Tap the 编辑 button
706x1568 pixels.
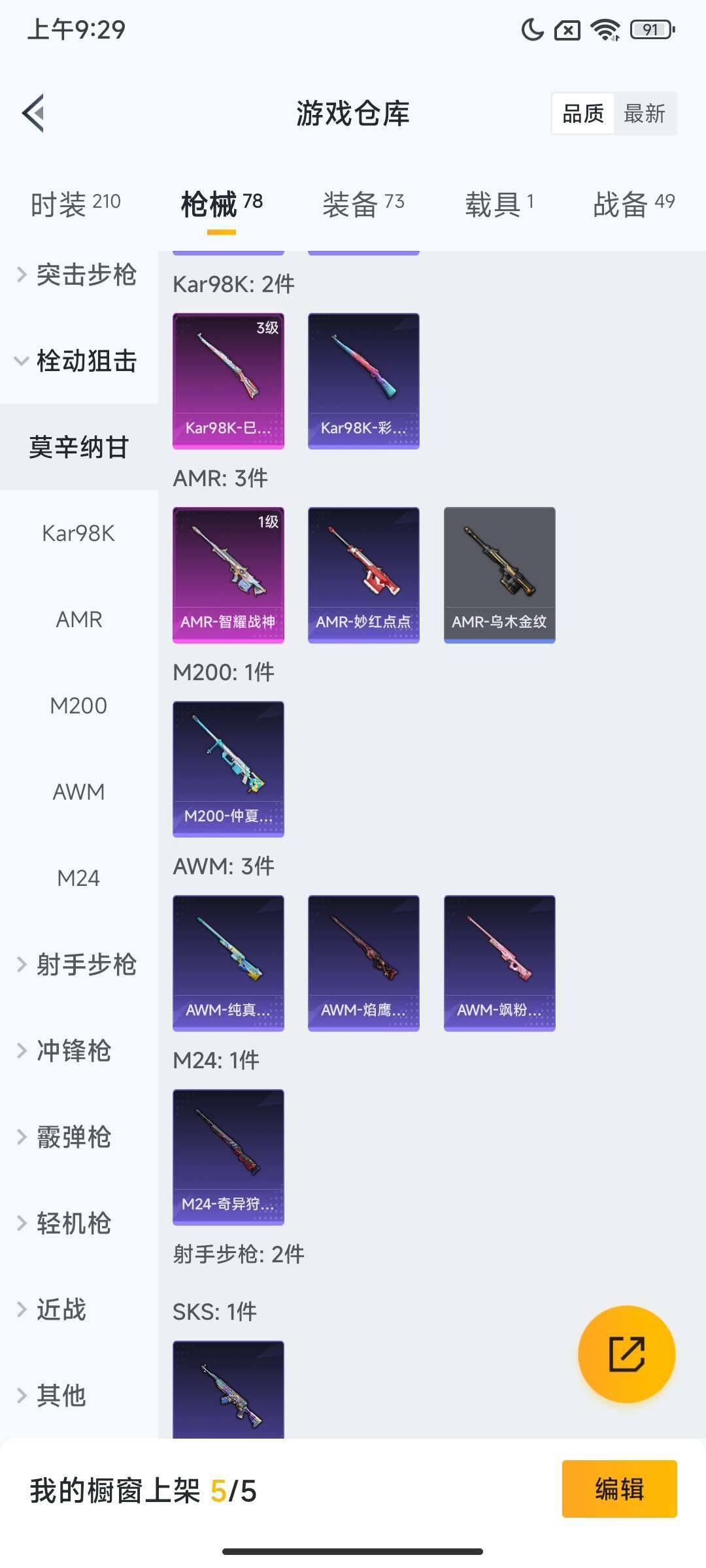pos(620,1490)
